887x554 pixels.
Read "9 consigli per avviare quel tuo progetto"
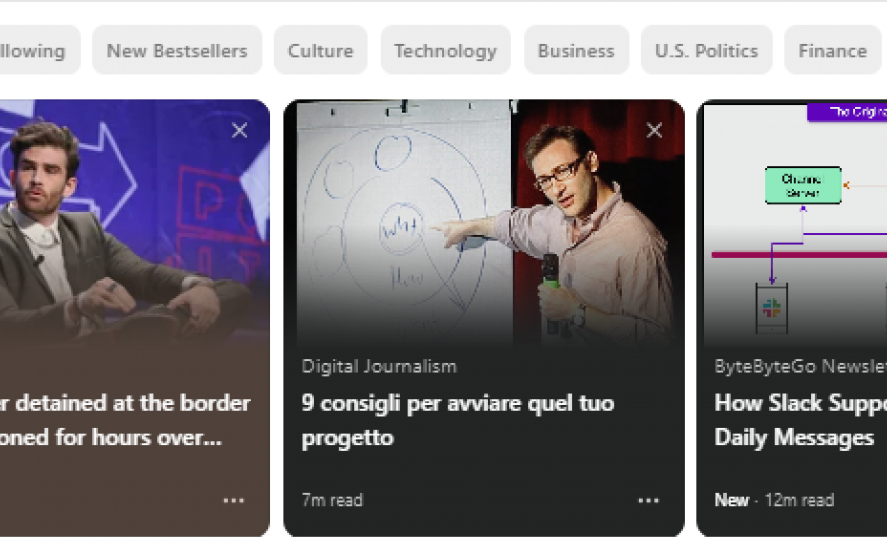coord(458,420)
